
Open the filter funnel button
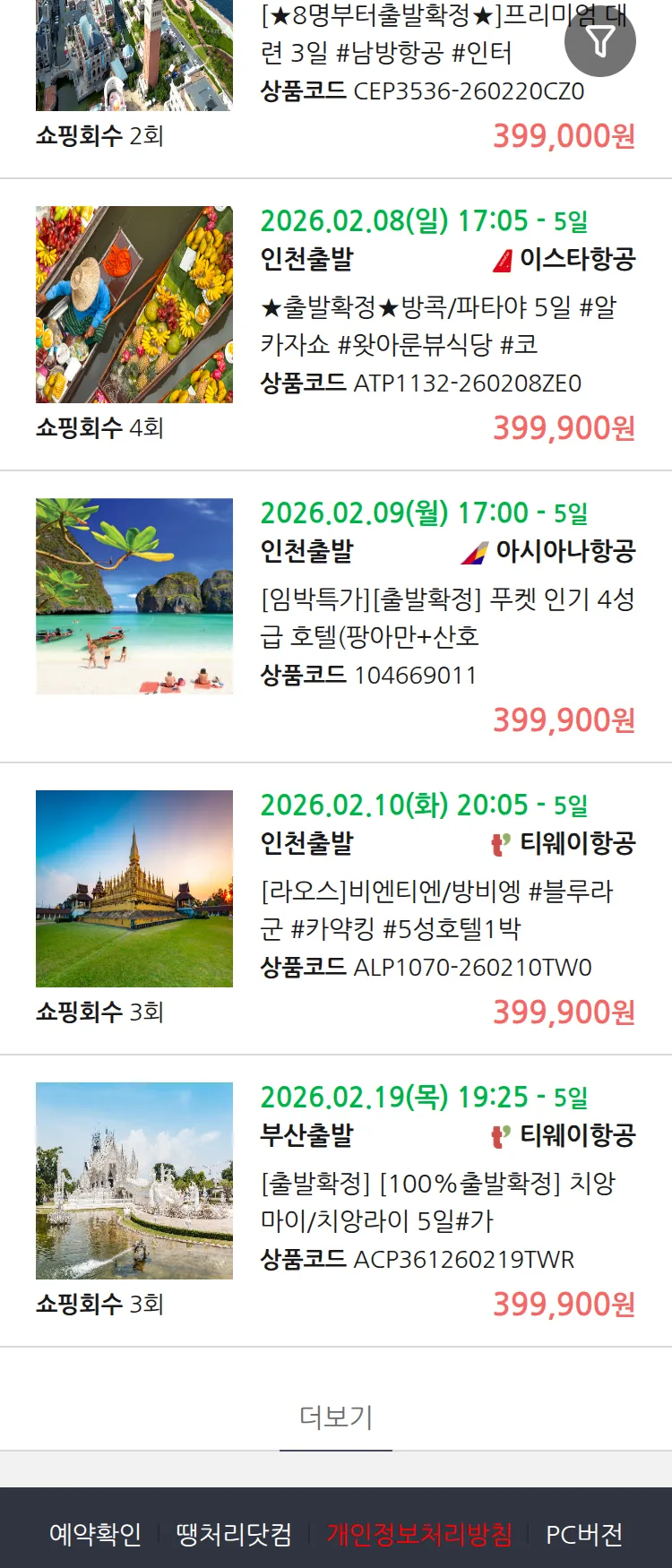click(600, 41)
